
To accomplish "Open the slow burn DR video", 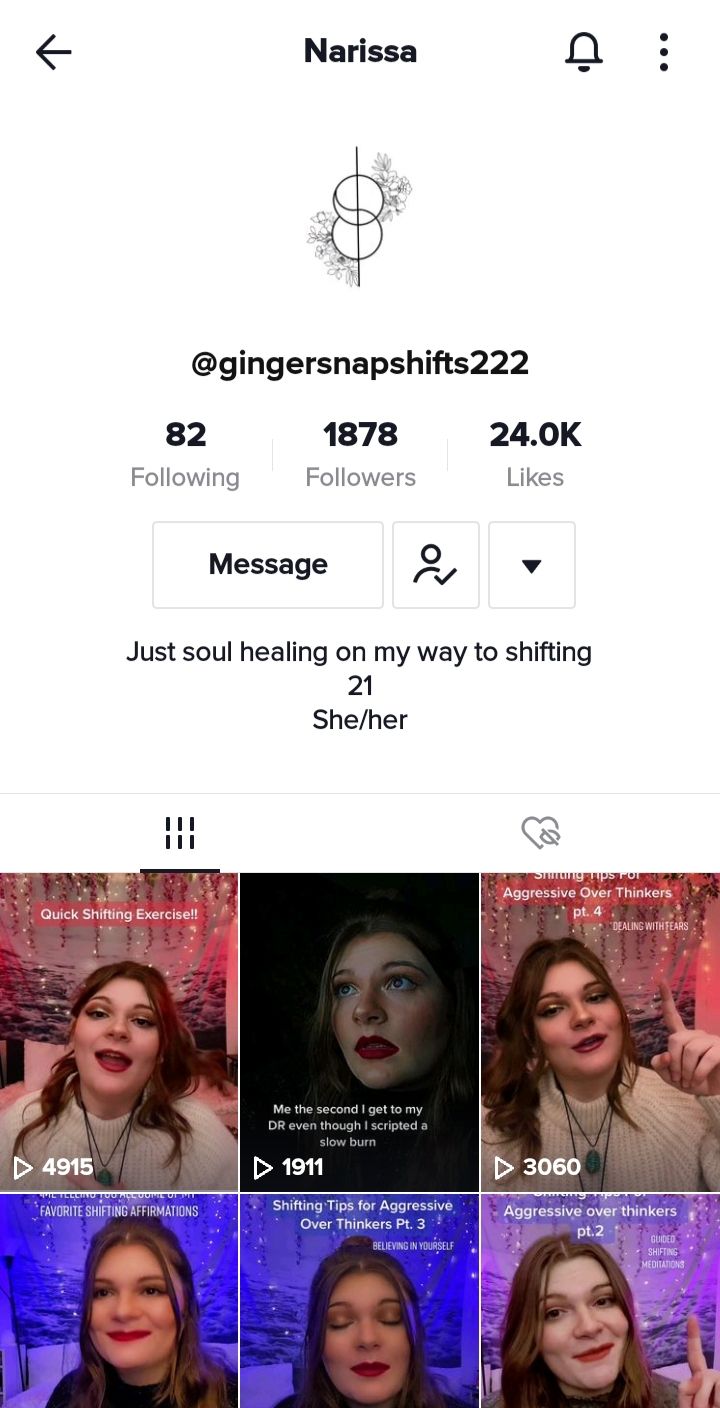I will 359,1032.
